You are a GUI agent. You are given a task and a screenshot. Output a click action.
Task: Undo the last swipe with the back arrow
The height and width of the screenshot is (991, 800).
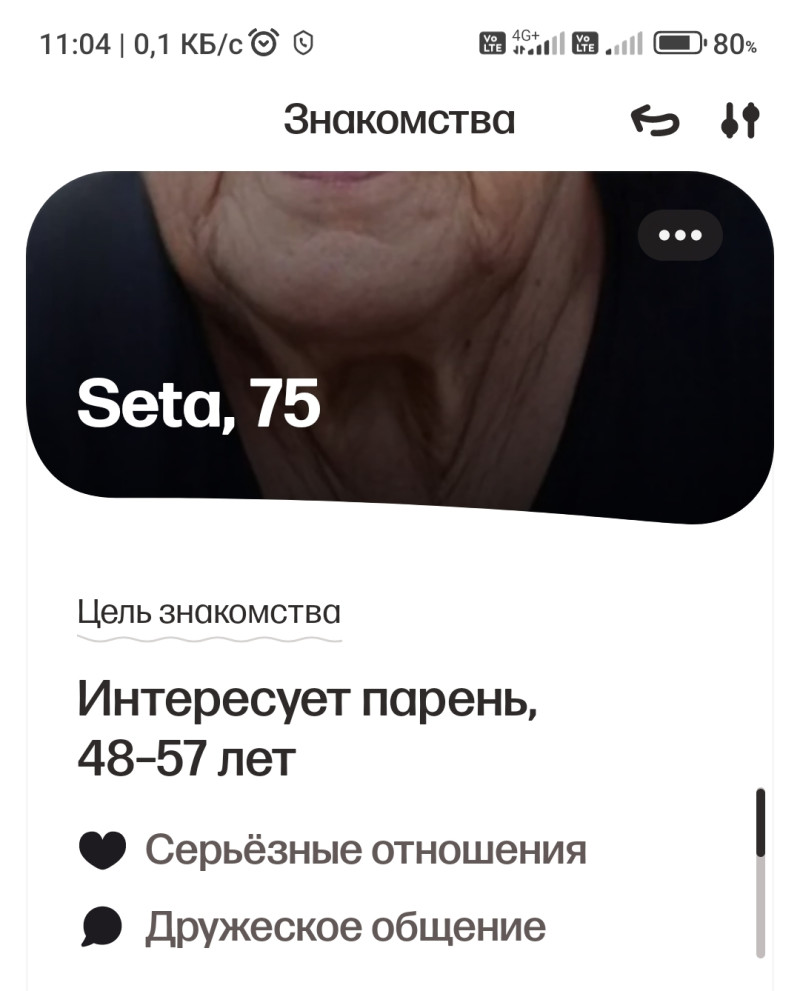click(654, 122)
